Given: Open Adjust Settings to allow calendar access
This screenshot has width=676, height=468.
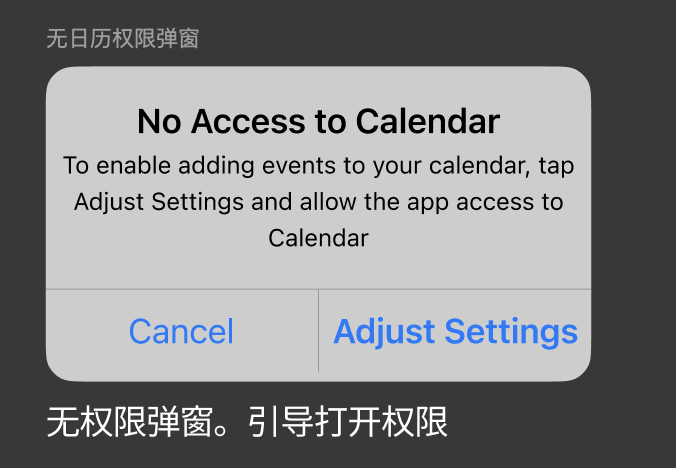Looking at the screenshot, I should [x=455, y=332].
